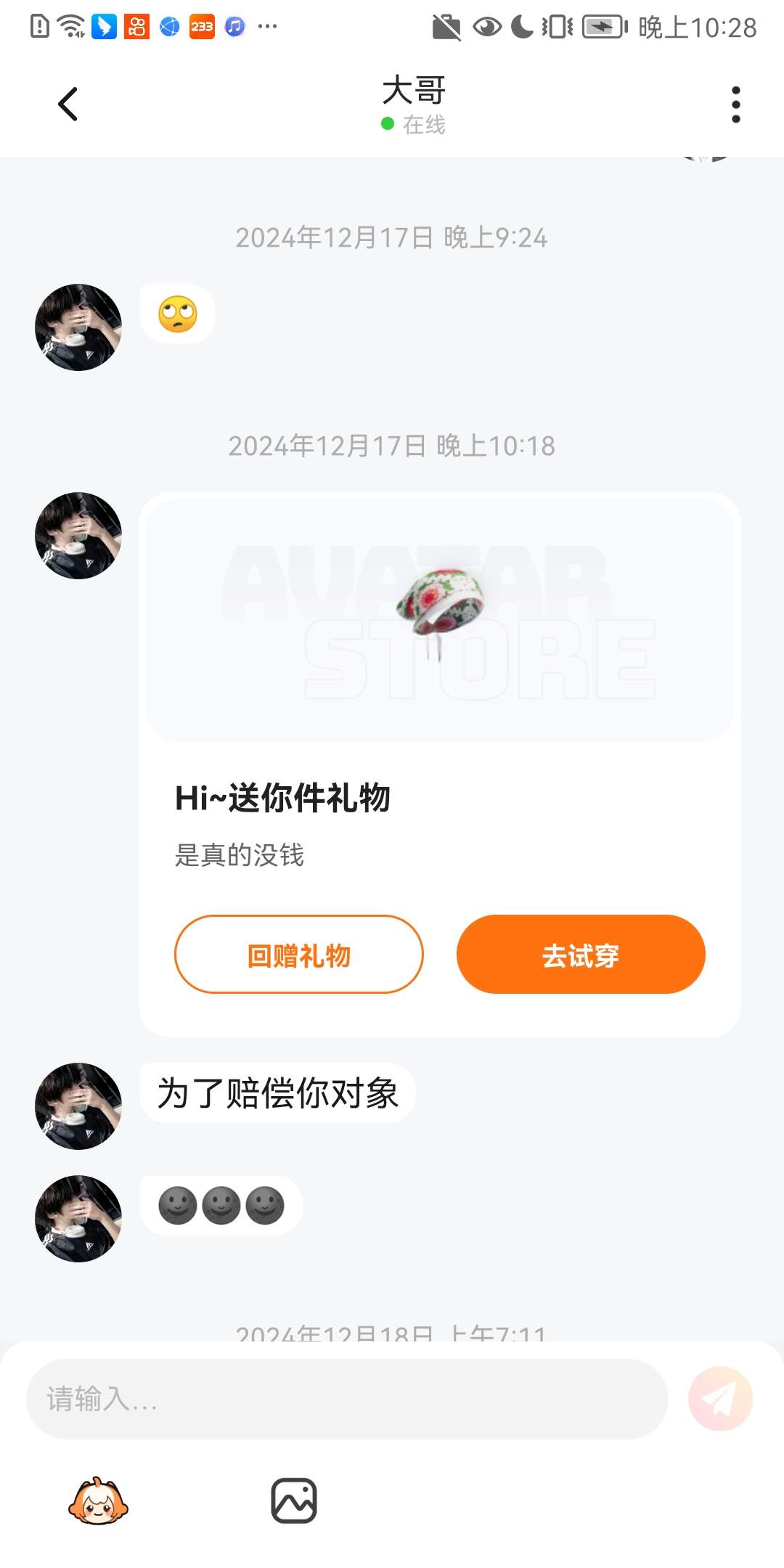This screenshot has height=1568, width=784.
Task: View 大哥's profile via avatar beside 为了赔偿你对象
Action: [78, 1106]
